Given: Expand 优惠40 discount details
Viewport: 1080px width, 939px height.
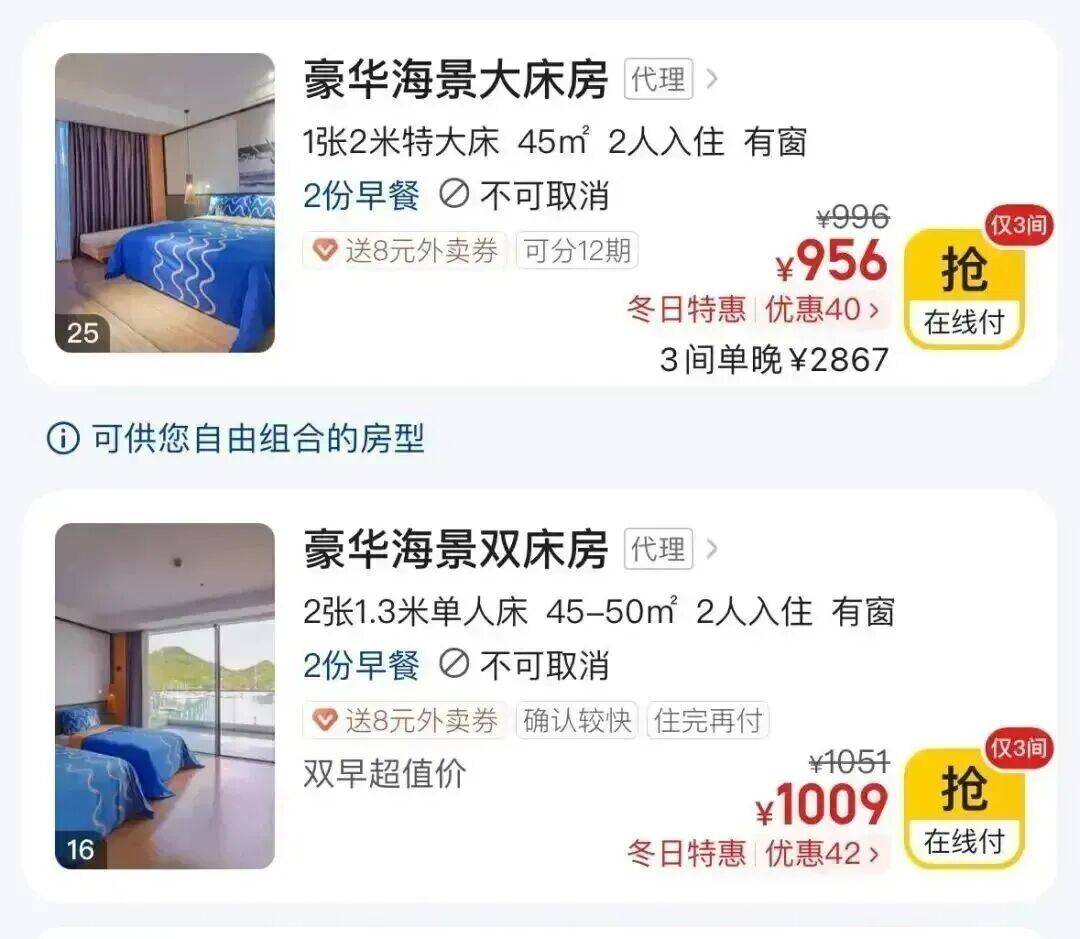Looking at the screenshot, I should pos(822,310).
